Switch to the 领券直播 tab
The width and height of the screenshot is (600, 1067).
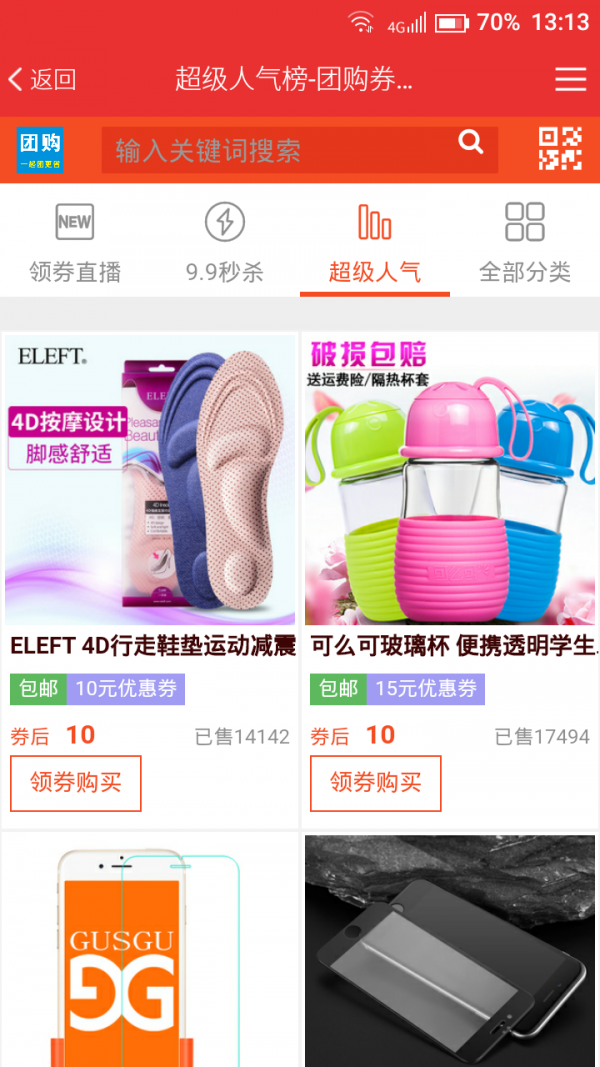coord(75,242)
